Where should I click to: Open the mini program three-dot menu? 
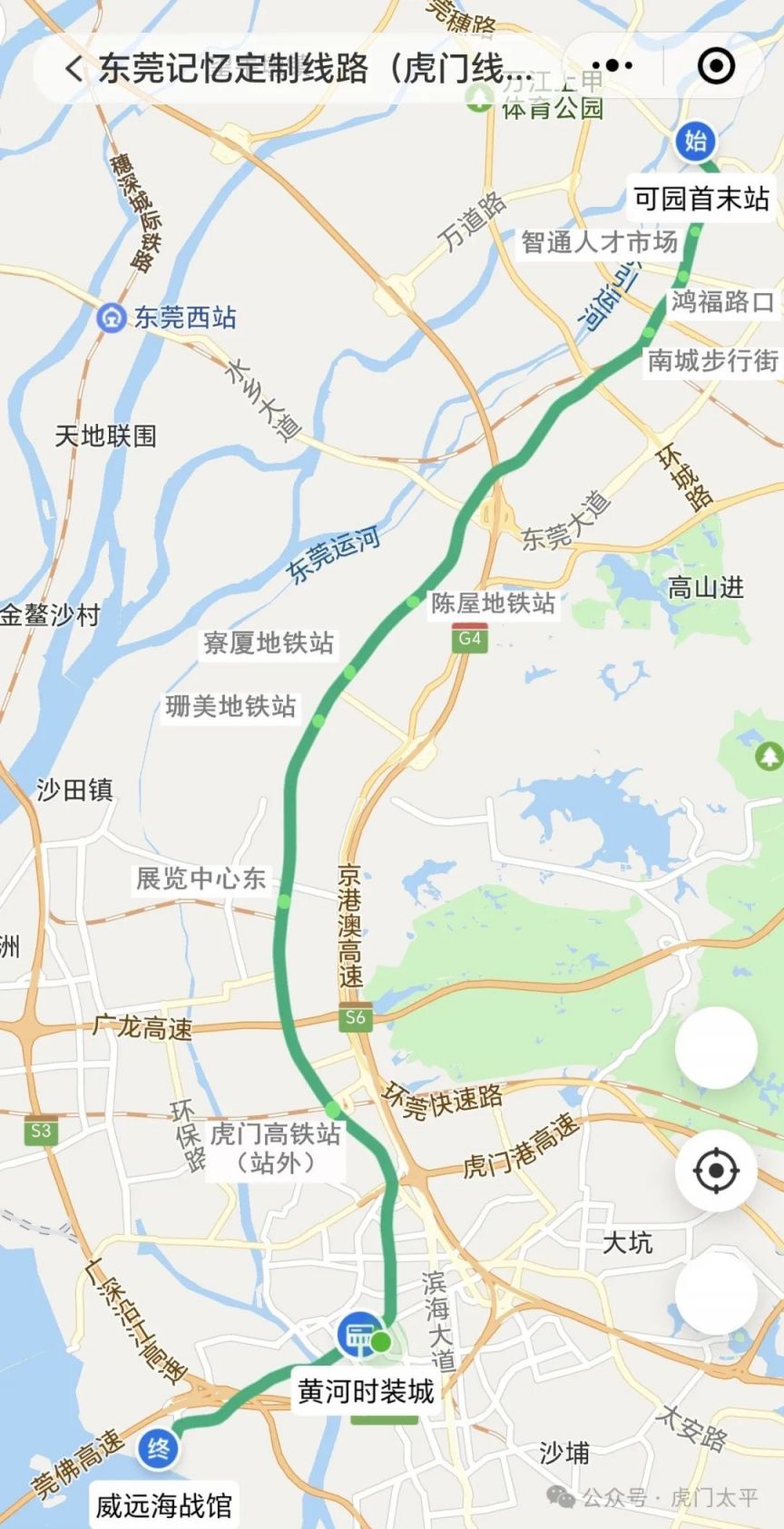pos(618,65)
